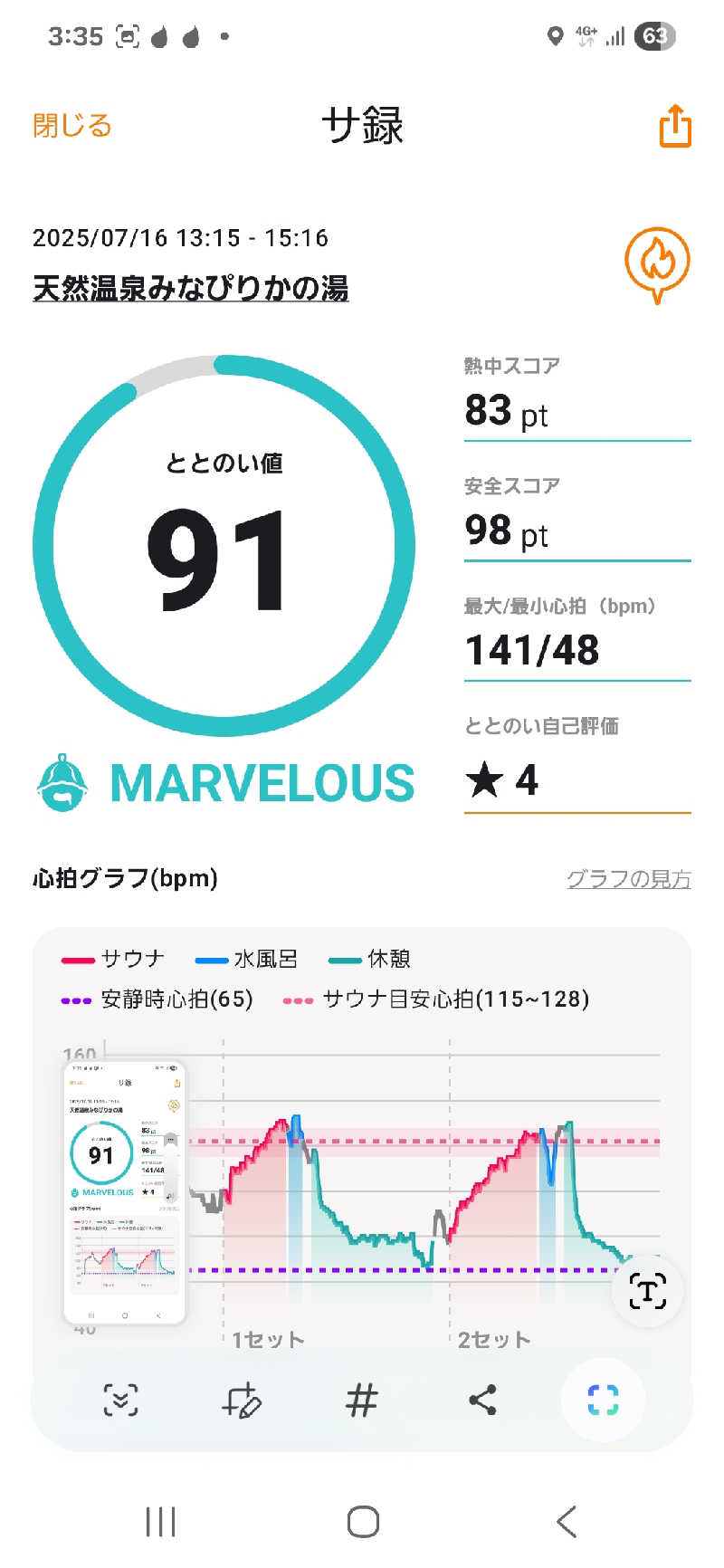
Task: Close the サ録 screen with 閉じる
Action: [72, 125]
